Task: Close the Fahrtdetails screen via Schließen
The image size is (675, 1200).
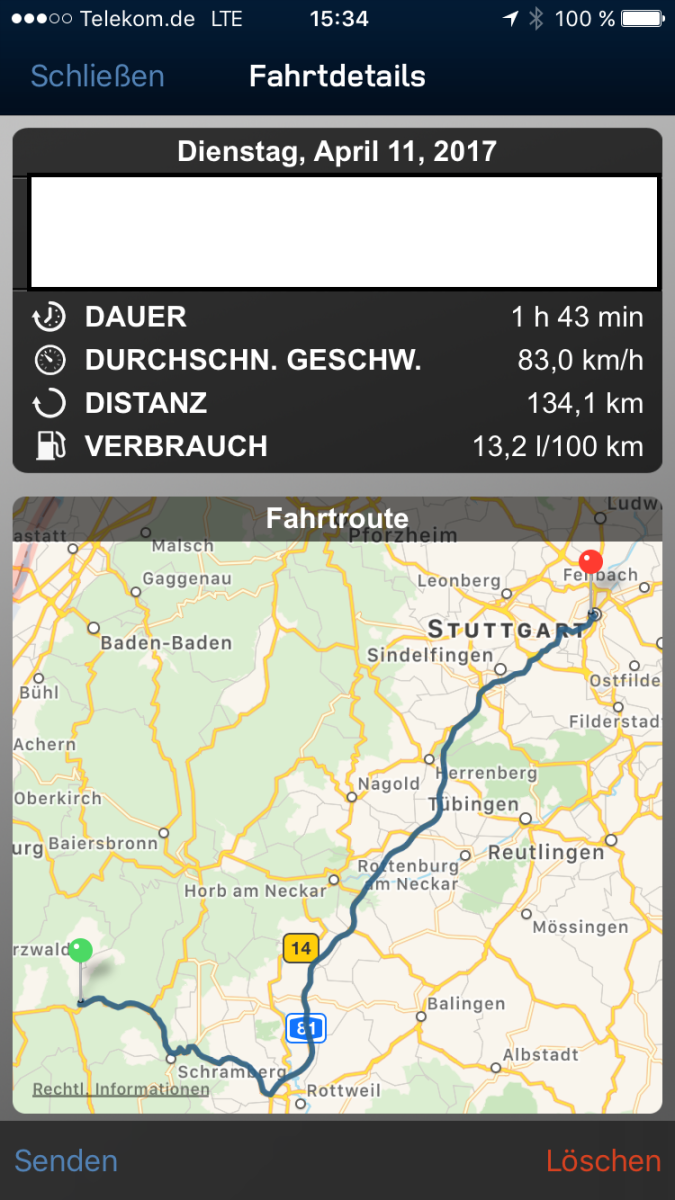Action: coord(97,77)
